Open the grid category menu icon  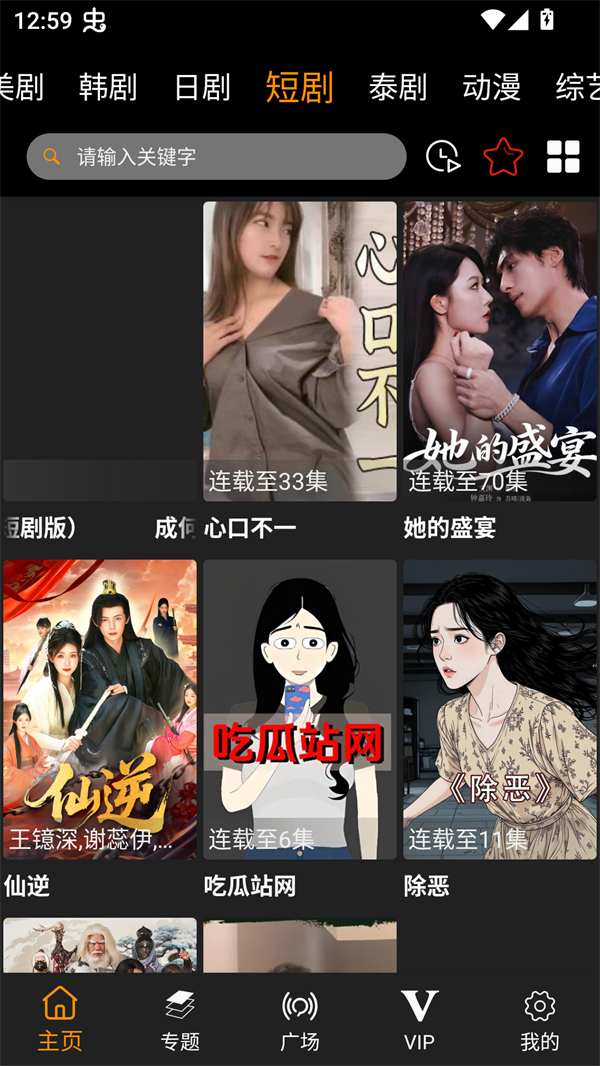[x=563, y=157]
